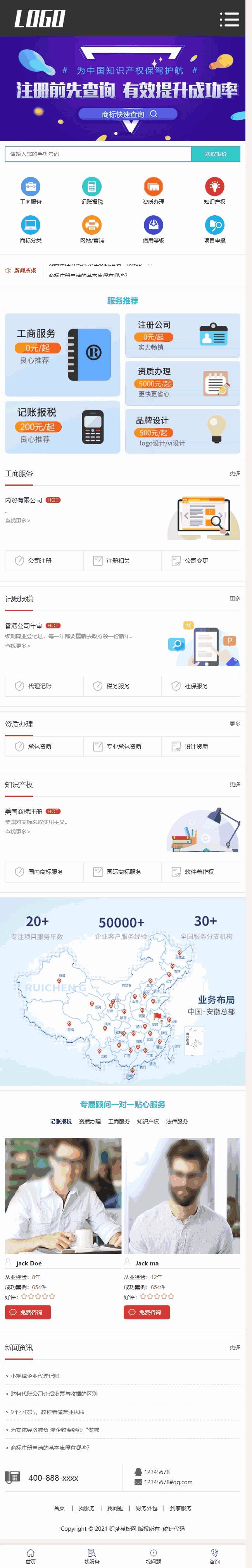The image size is (252, 1568).
Task: Tap 更多 in the 工商服务 section
Action: (x=234, y=473)
